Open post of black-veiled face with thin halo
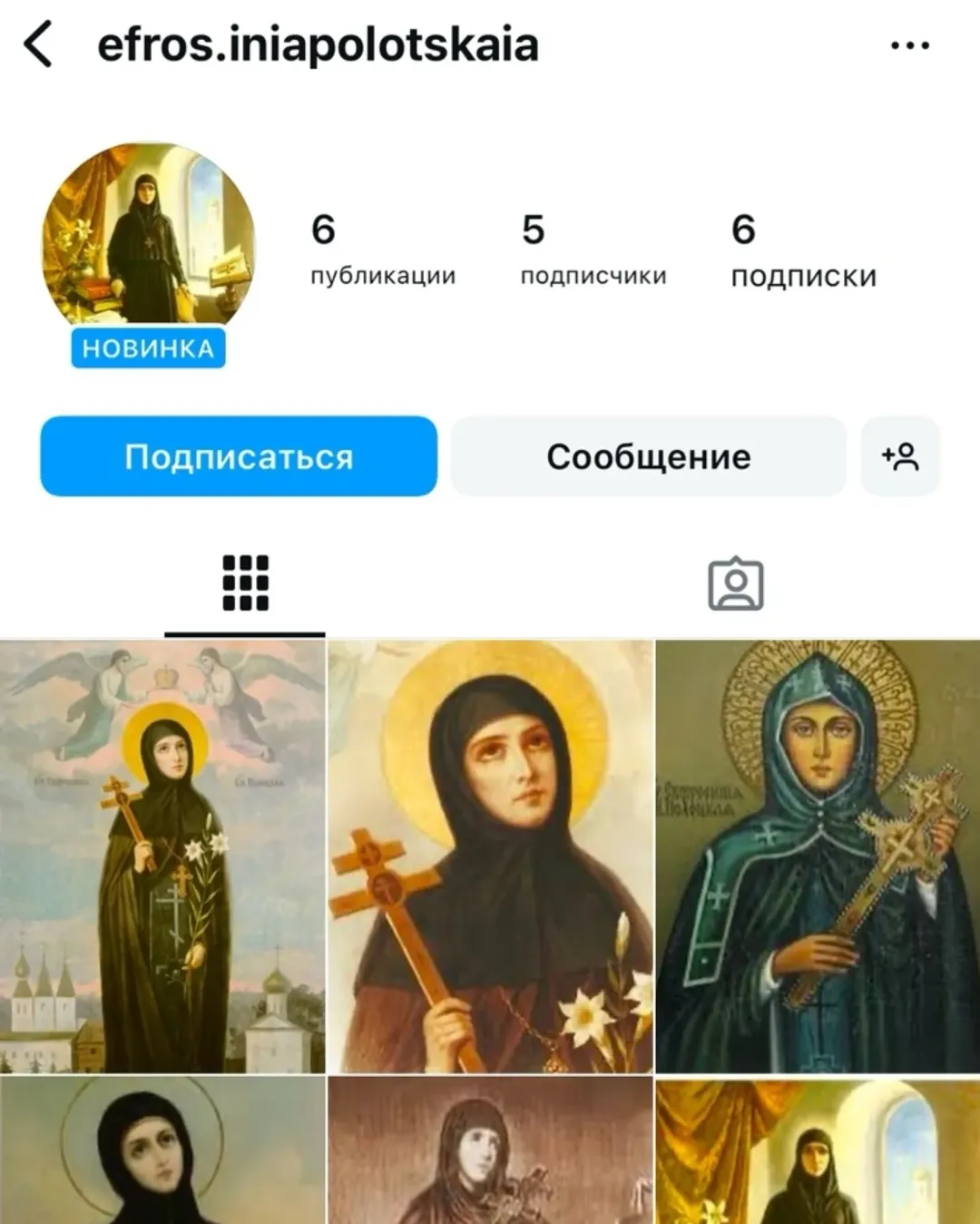The image size is (980, 1224). click(162, 1151)
